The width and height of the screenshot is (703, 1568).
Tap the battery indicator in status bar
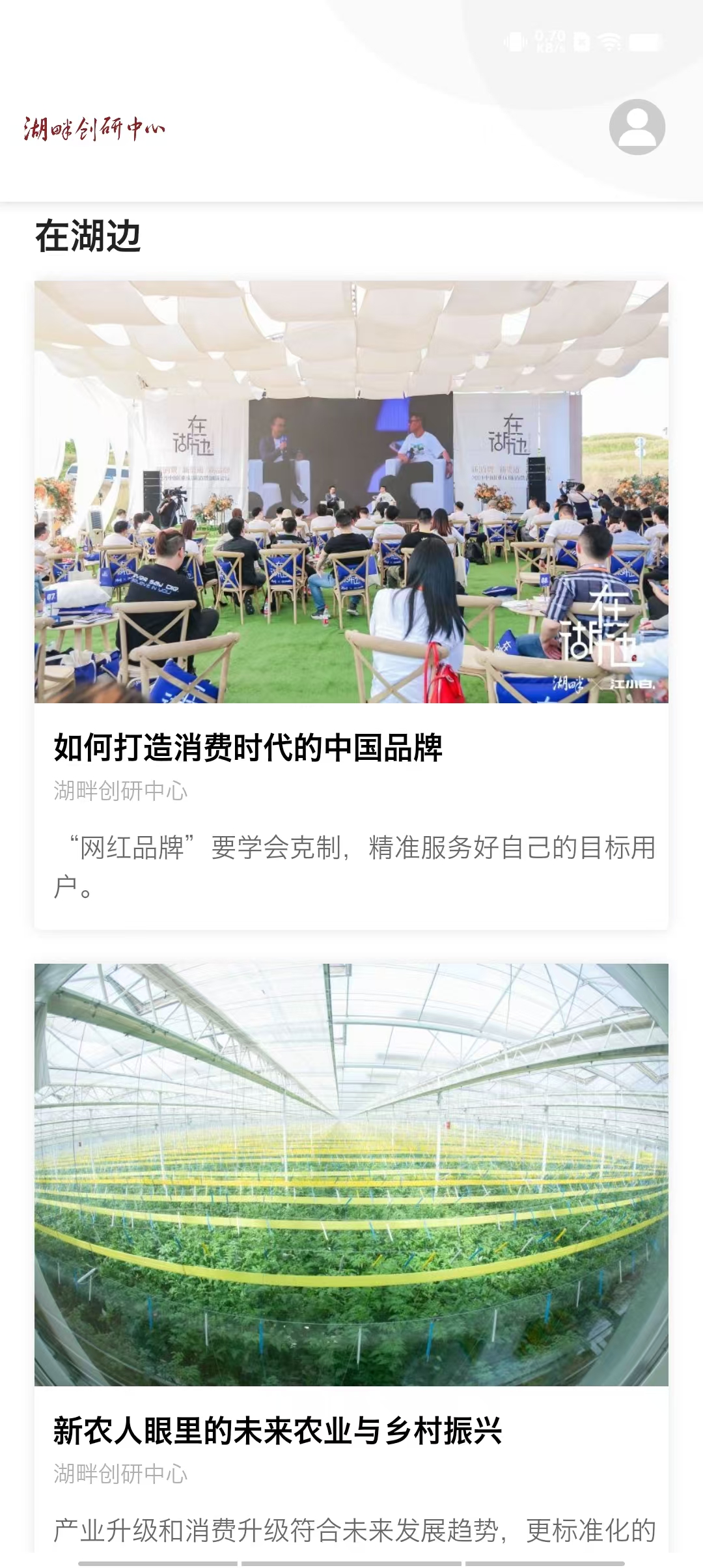[644, 42]
